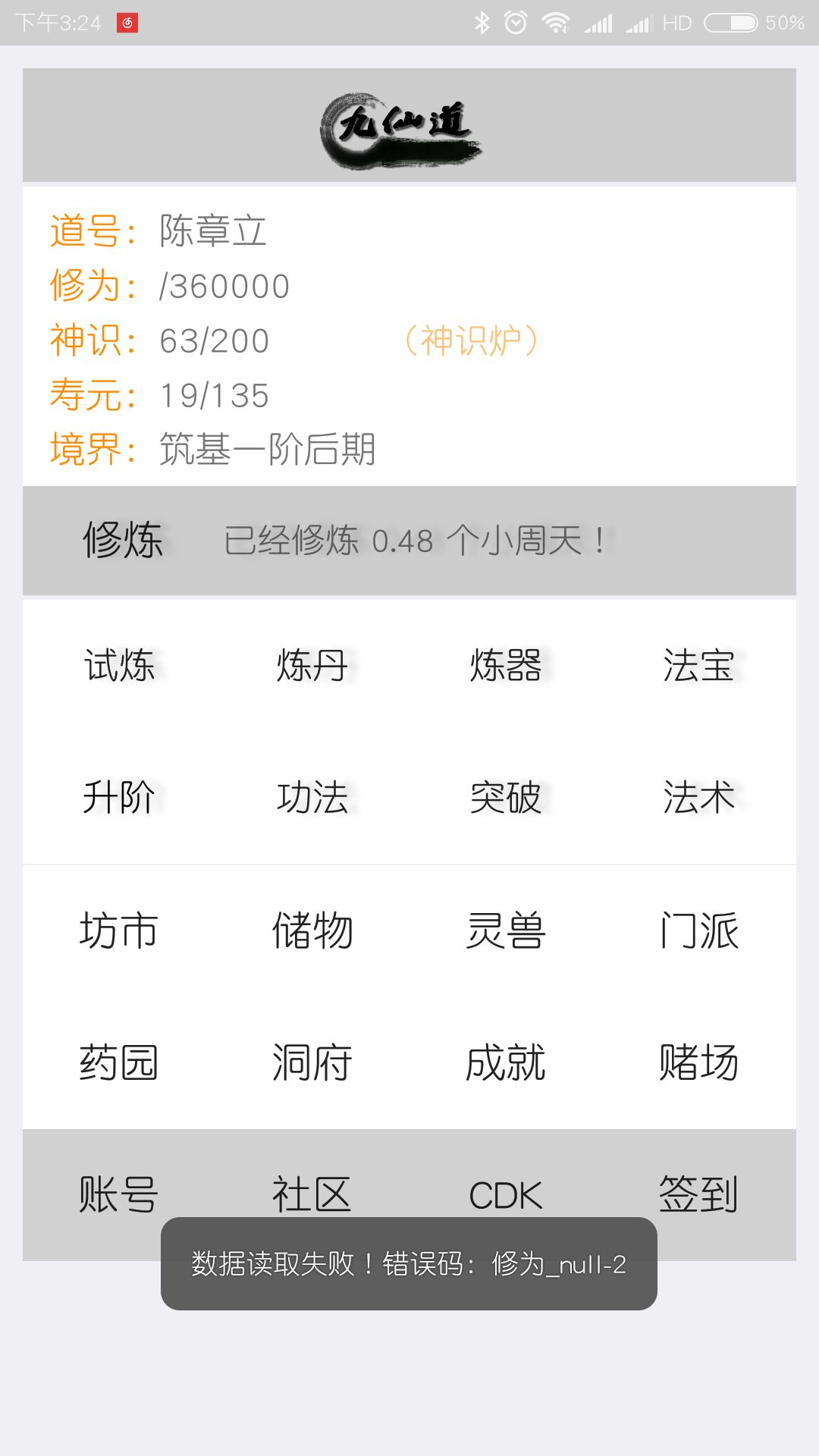
Task: Open 账号 account settings
Action: click(x=119, y=1194)
